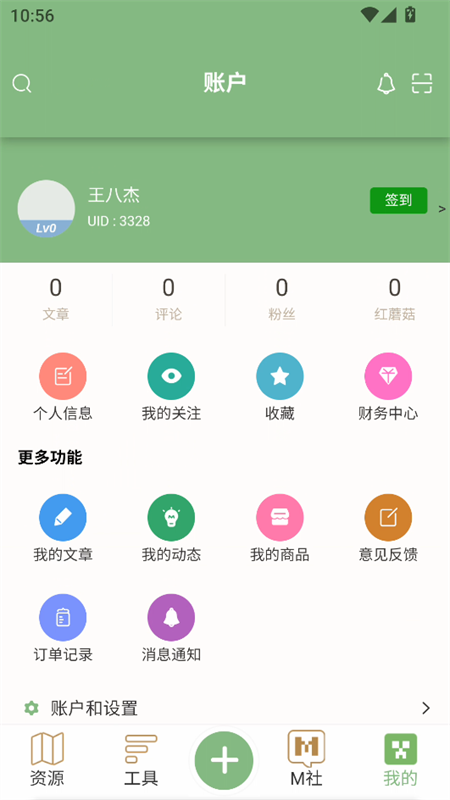Open 收藏 favorites

tap(280, 387)
